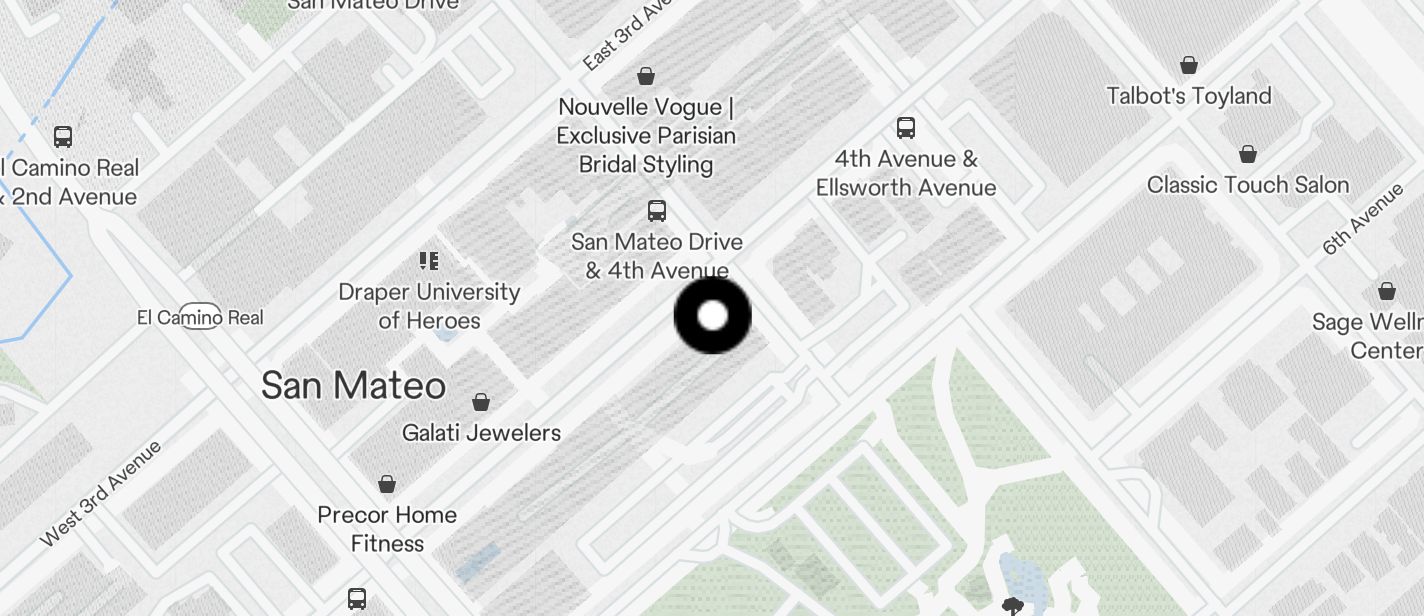Image resolution: width=1424 pixels, height=616 pixels.
Task: Select the Nouvelle Vogue shop marker
Action: 646,76
